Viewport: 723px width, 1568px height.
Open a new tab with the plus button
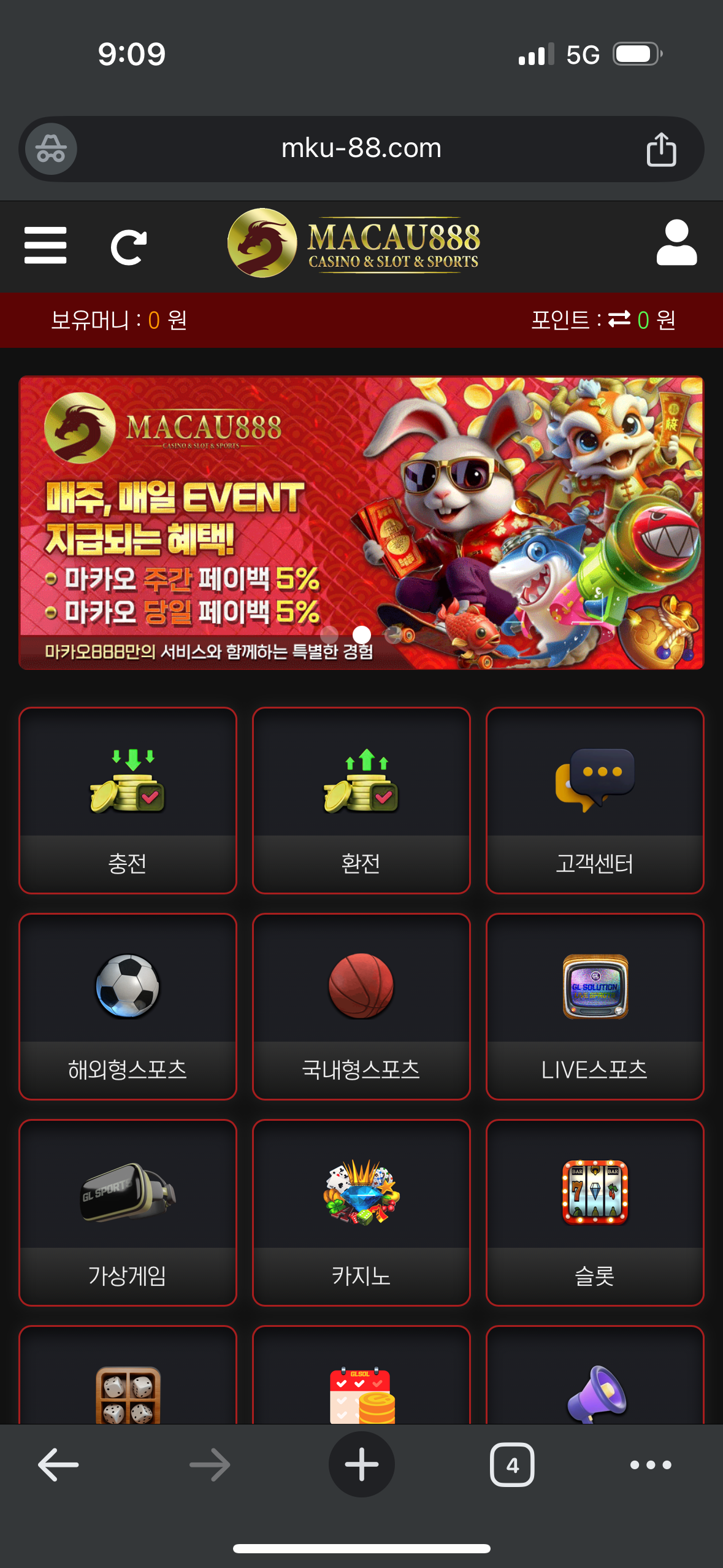pos(361,1464)
